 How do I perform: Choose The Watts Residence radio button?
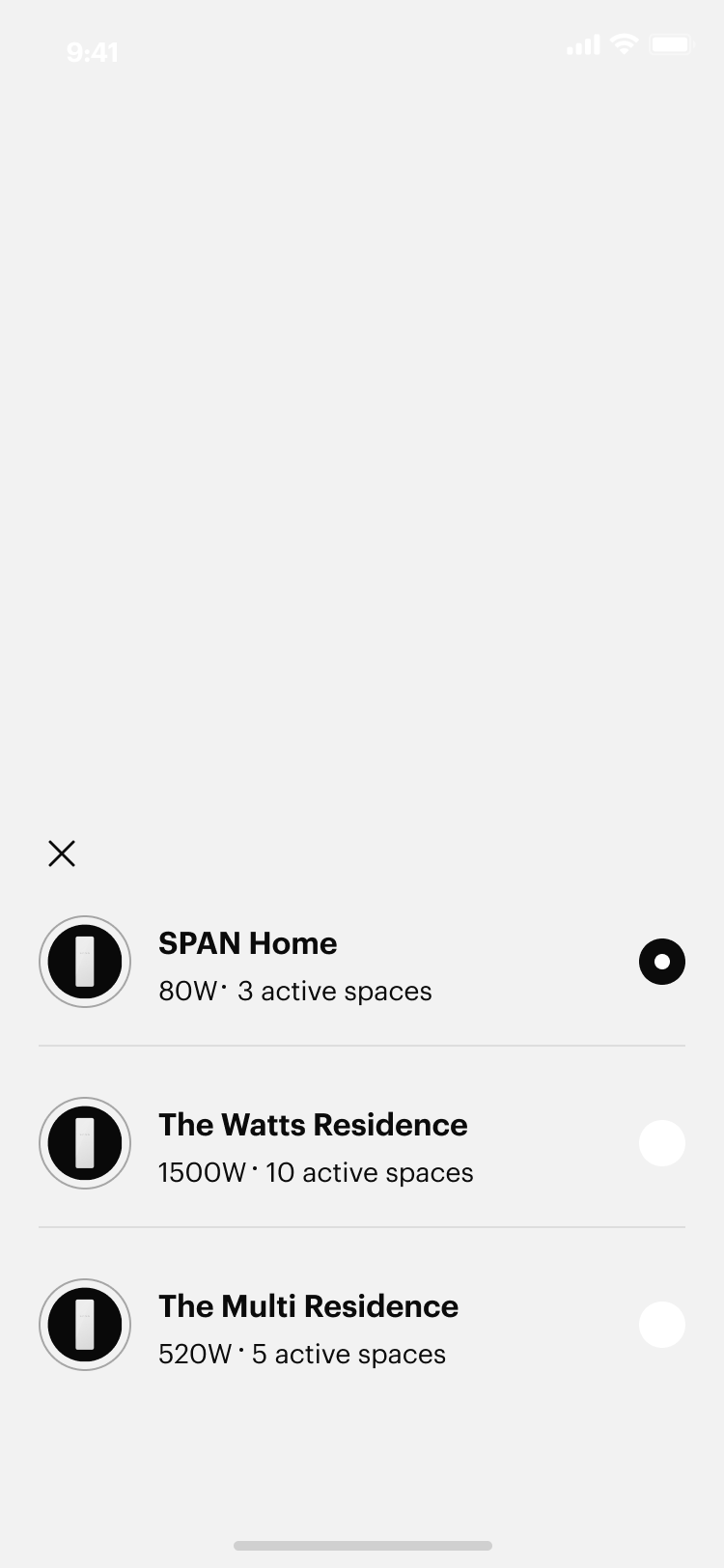click(662, 1143)
